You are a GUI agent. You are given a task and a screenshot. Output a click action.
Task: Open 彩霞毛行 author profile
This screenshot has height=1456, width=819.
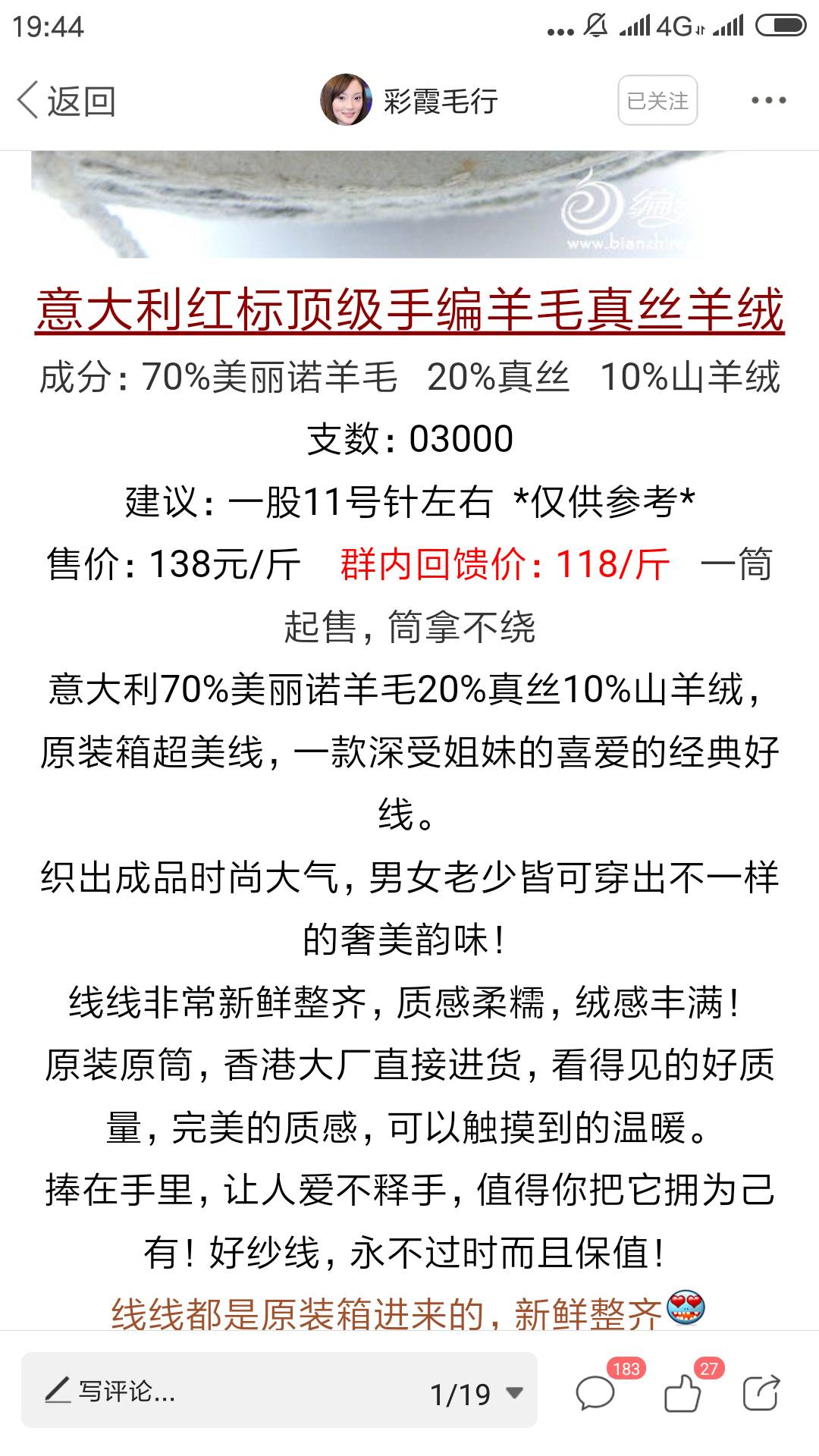pyautogui.click(x=409, y=100)
